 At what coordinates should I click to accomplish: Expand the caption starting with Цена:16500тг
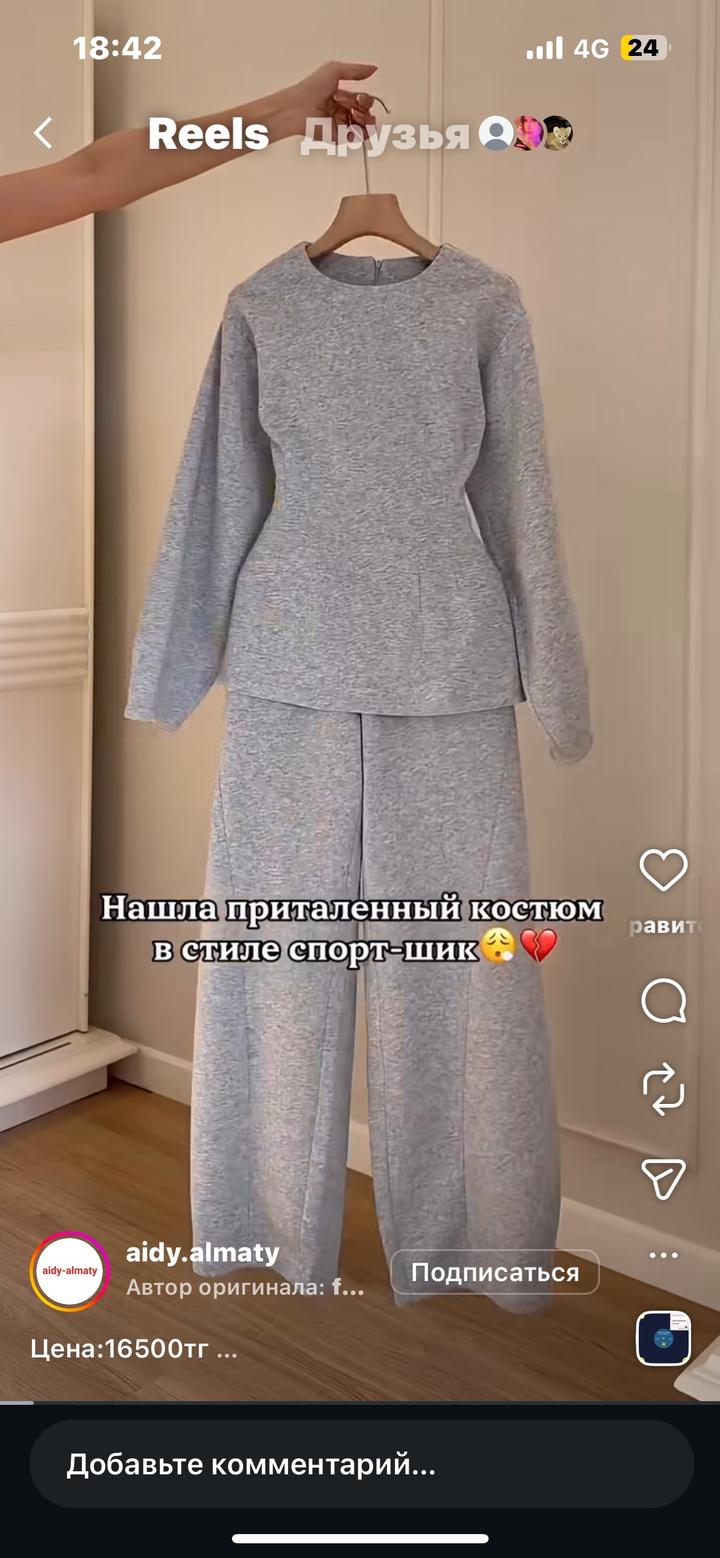click(x=134, y=1349)
